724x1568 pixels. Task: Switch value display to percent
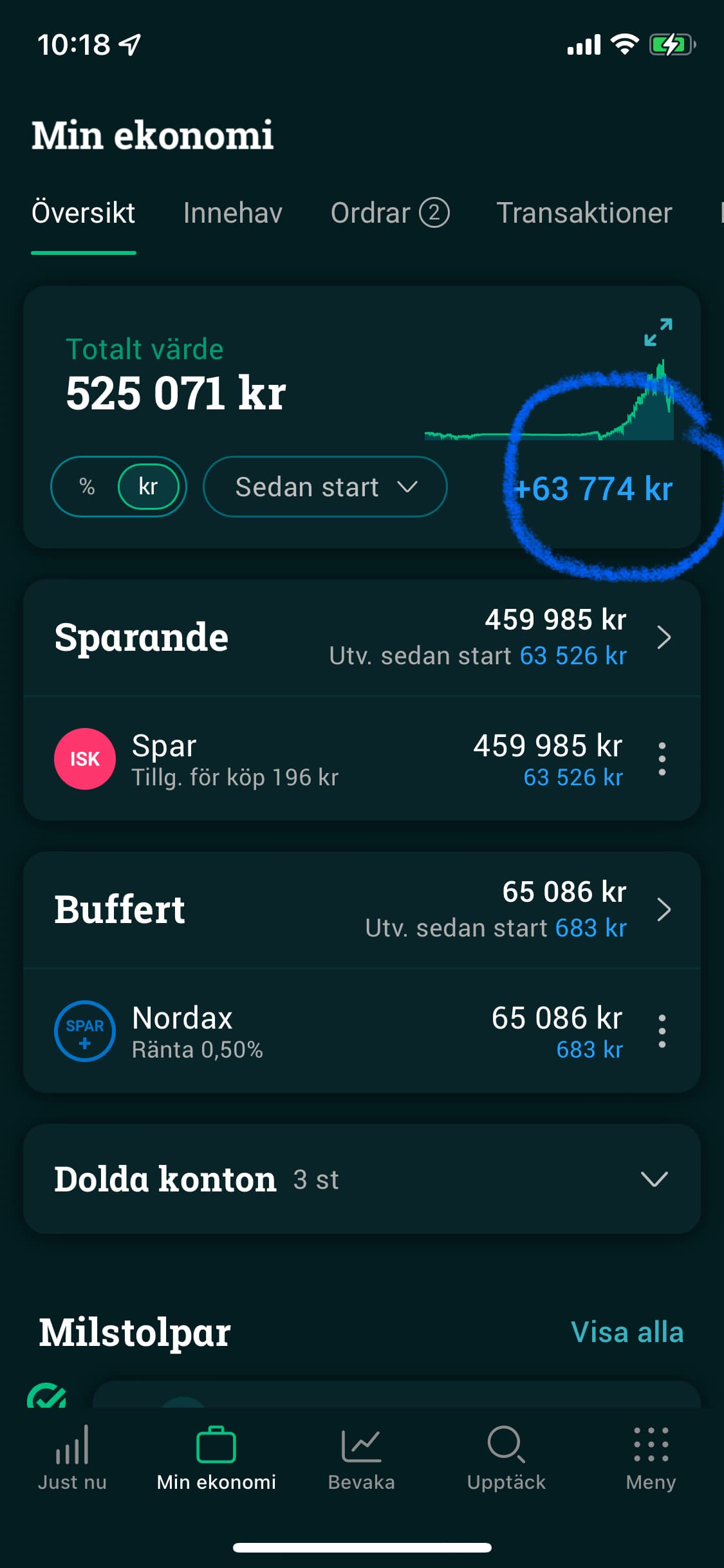tap(87, 487)
